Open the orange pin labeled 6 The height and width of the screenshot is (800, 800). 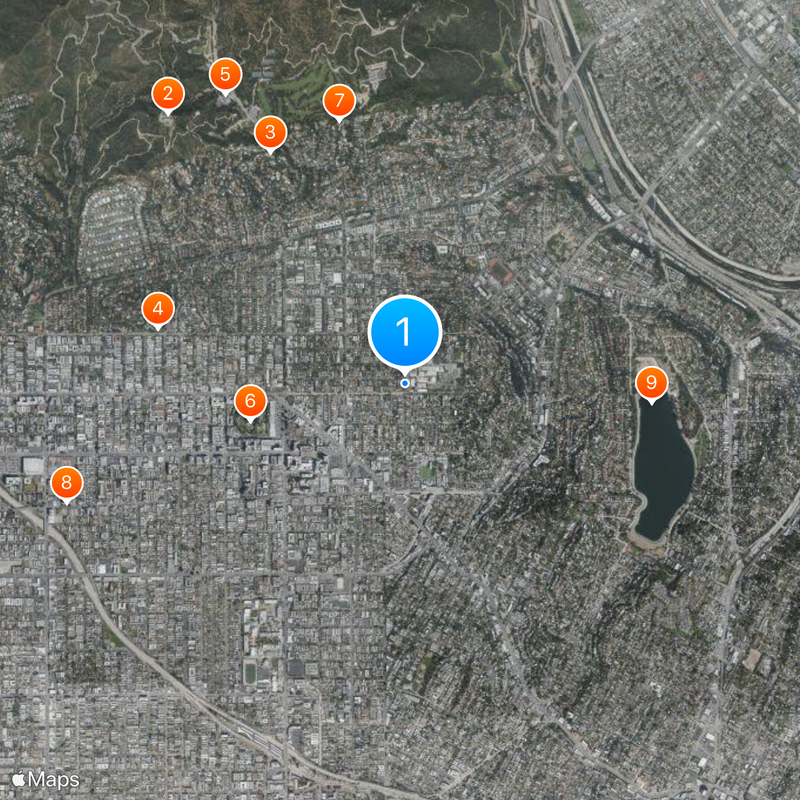250,402
